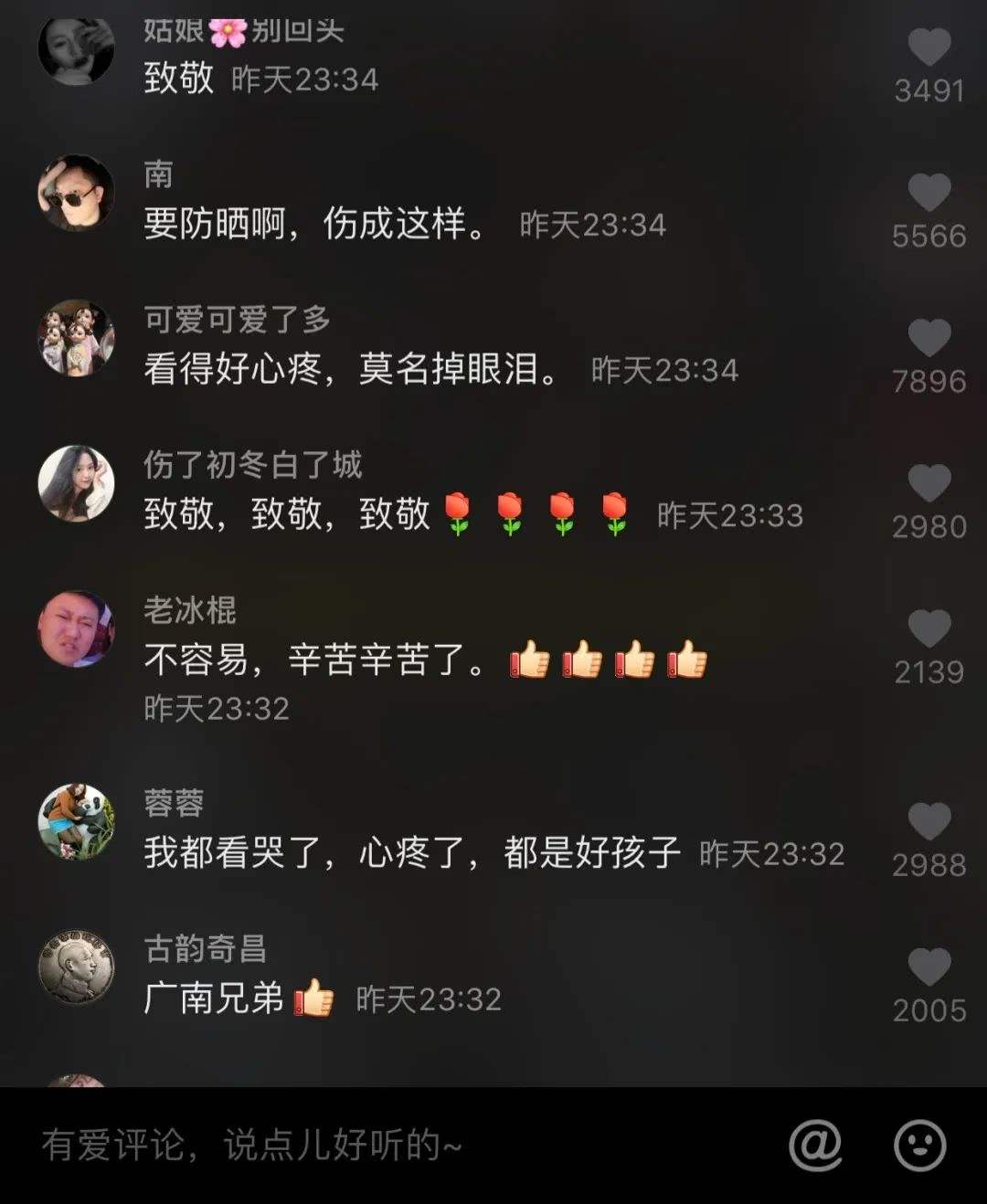
Task: Tap the timestamp 昨天23:33 on 伤了初冬白了城's comment
Action: click(x=729, y=515)
